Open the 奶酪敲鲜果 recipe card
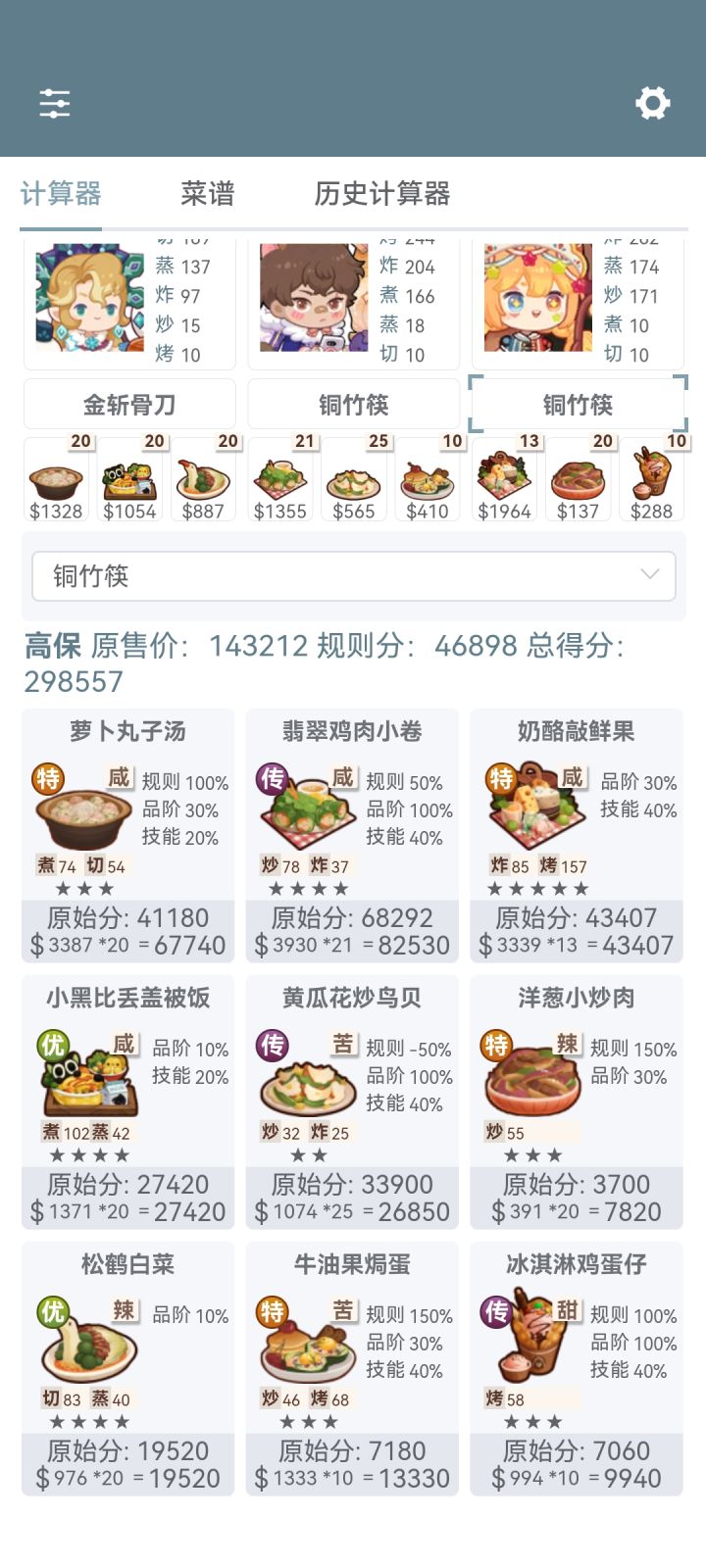This screenshot has width=706, height=1568. 577,836
